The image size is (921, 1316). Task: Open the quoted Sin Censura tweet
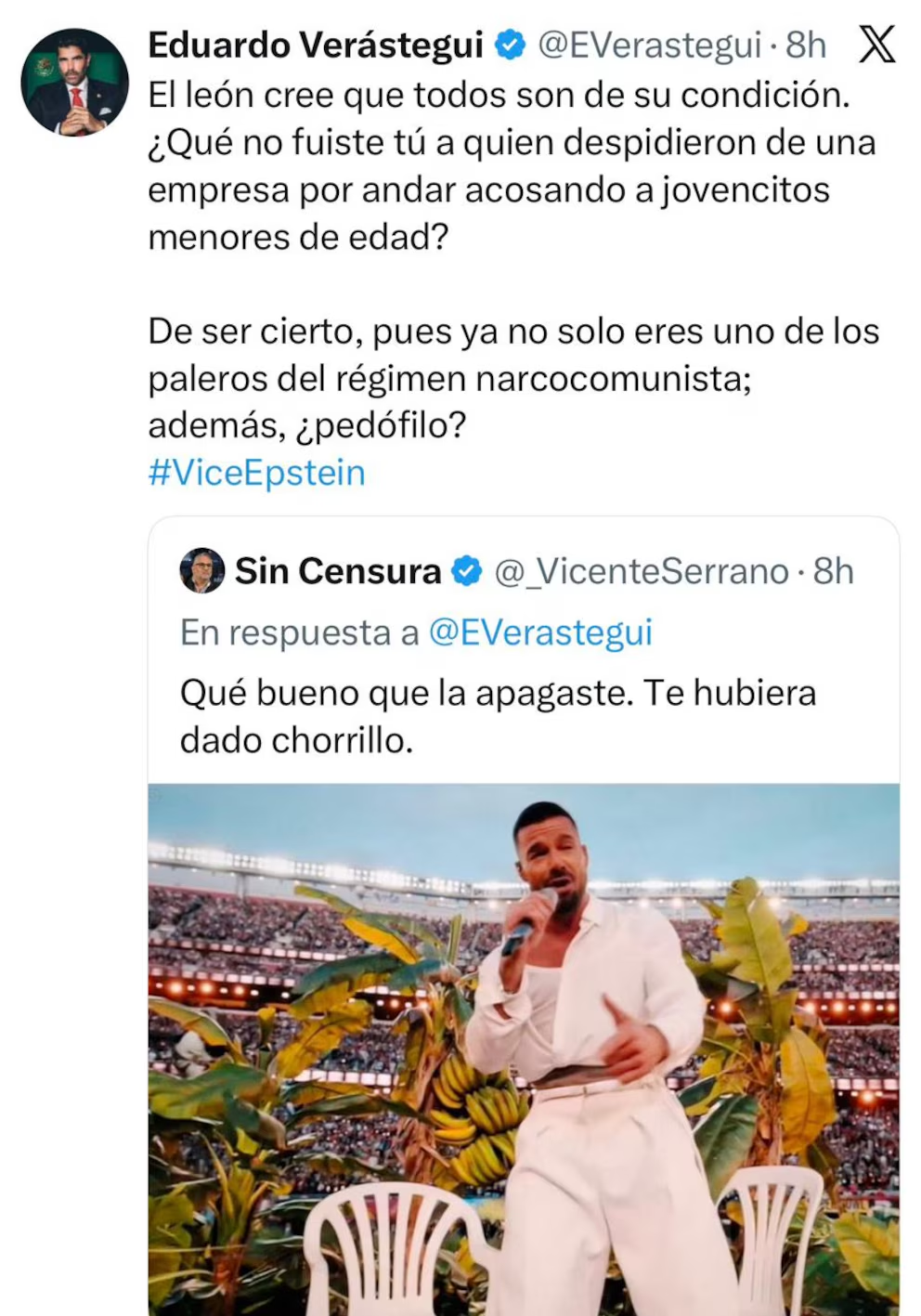pyautogui.click(x=497, y=716)
